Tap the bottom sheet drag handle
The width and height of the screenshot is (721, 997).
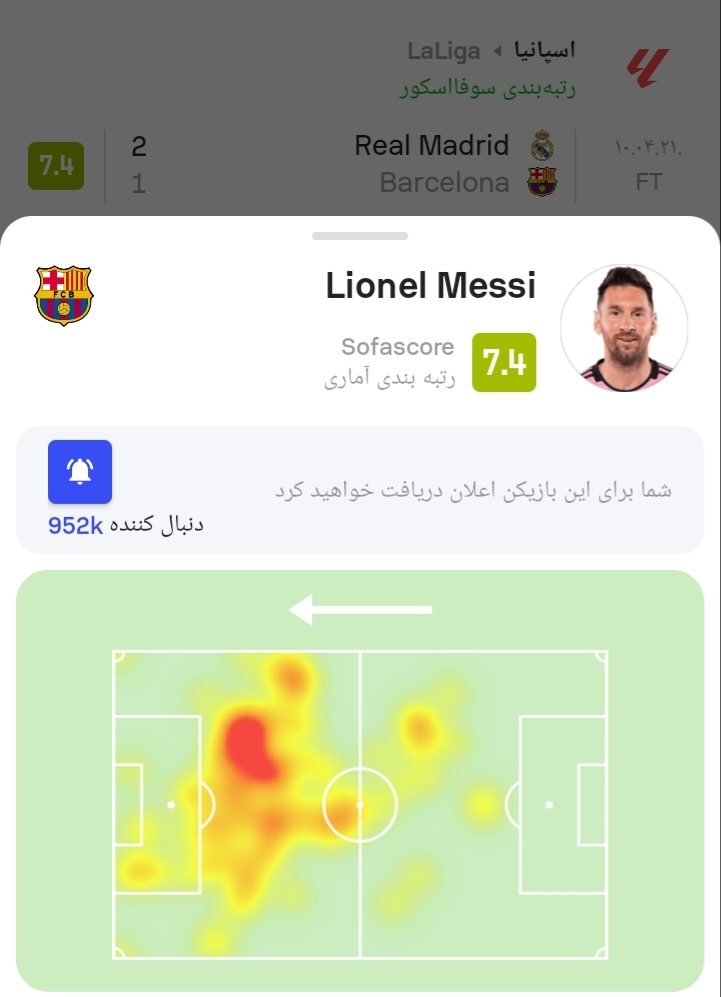pos(360,236)
